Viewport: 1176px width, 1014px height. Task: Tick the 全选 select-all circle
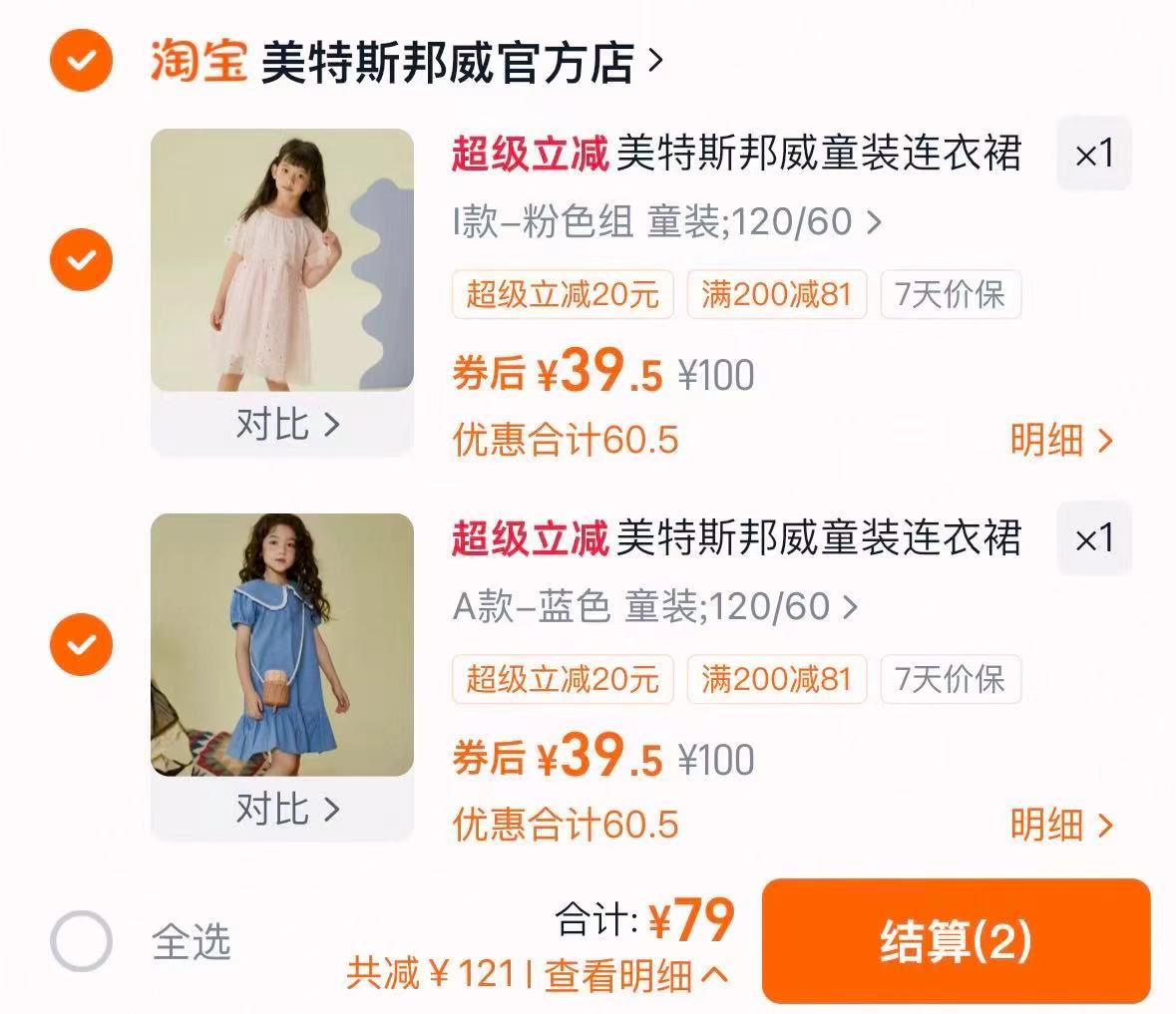click(x=82, y=941)
